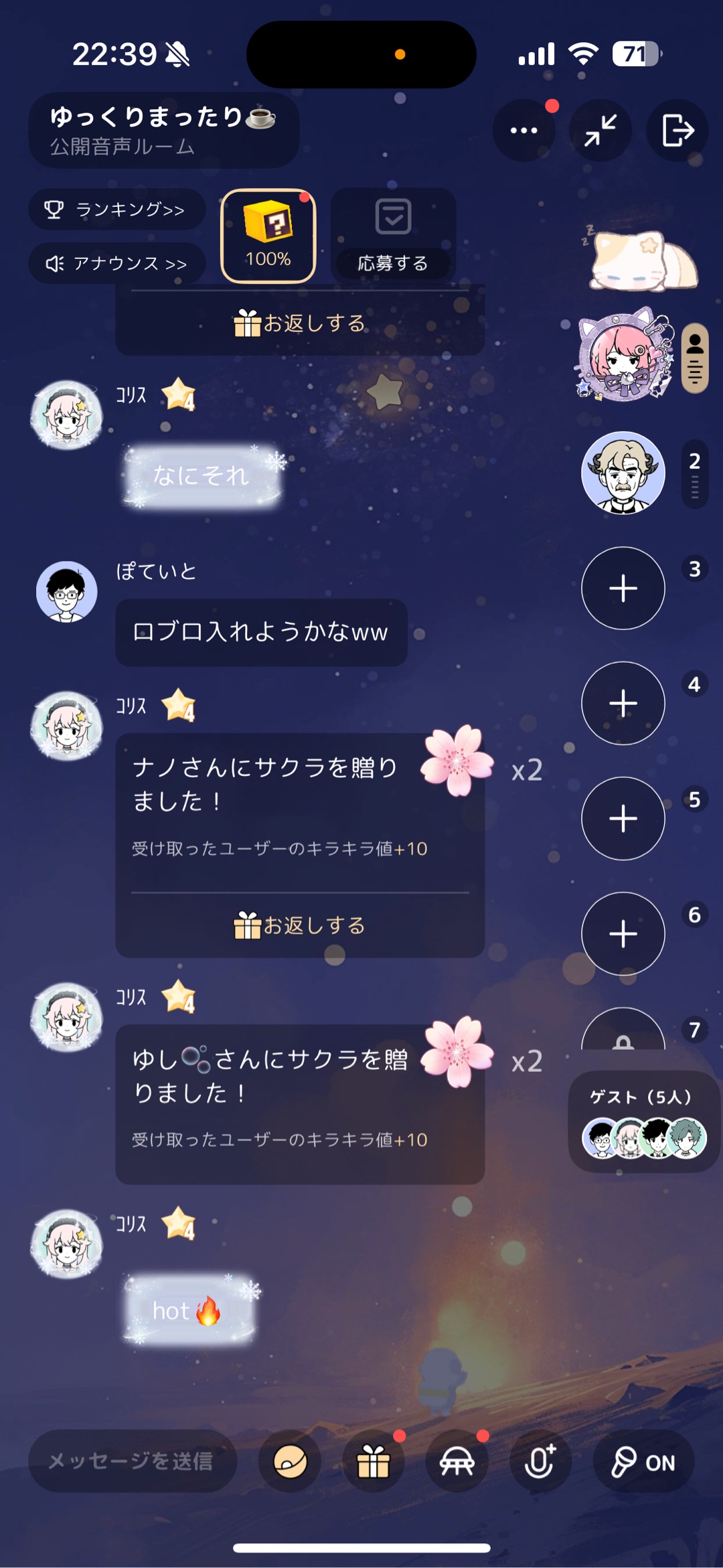Minimize the voice room

coord(600,130)
